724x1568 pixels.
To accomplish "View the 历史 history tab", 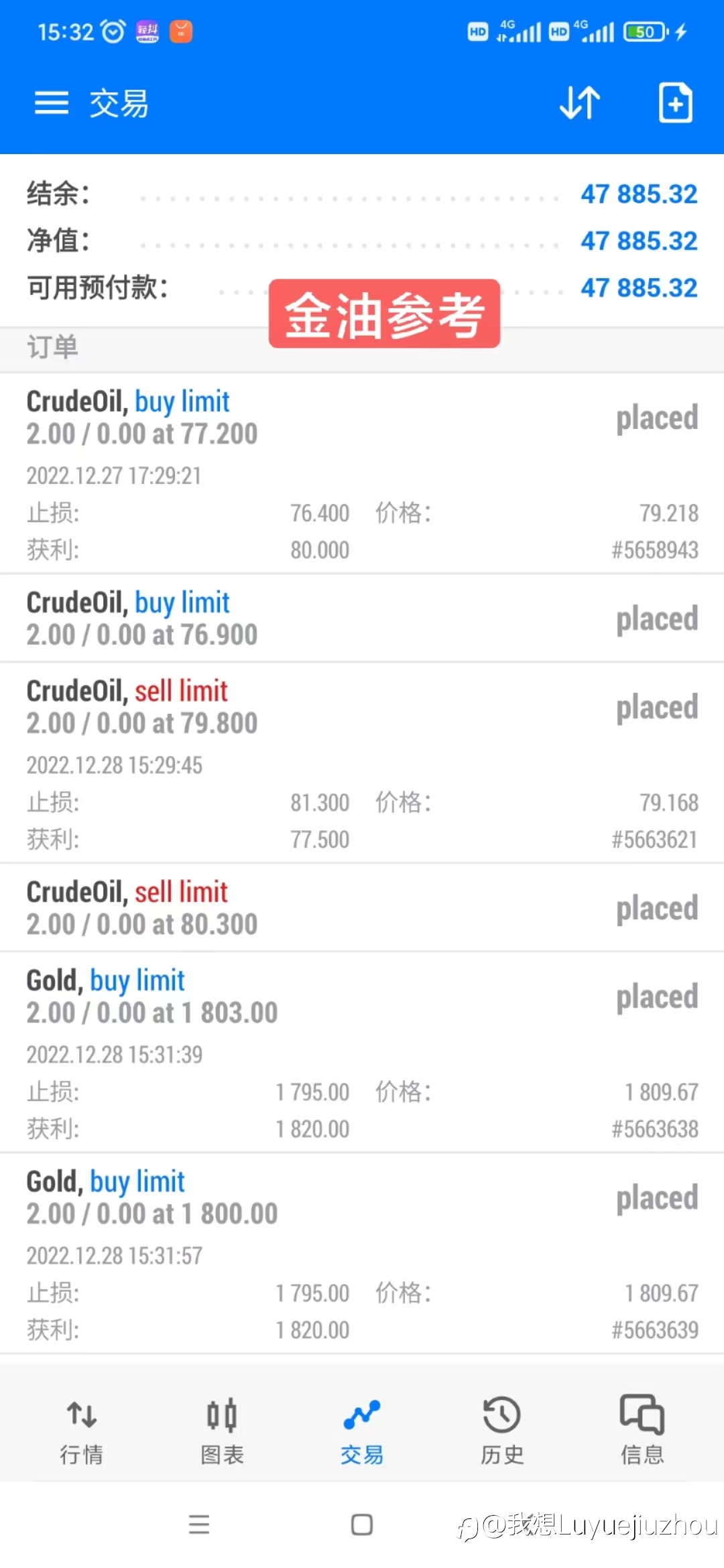I will 502,1431.
